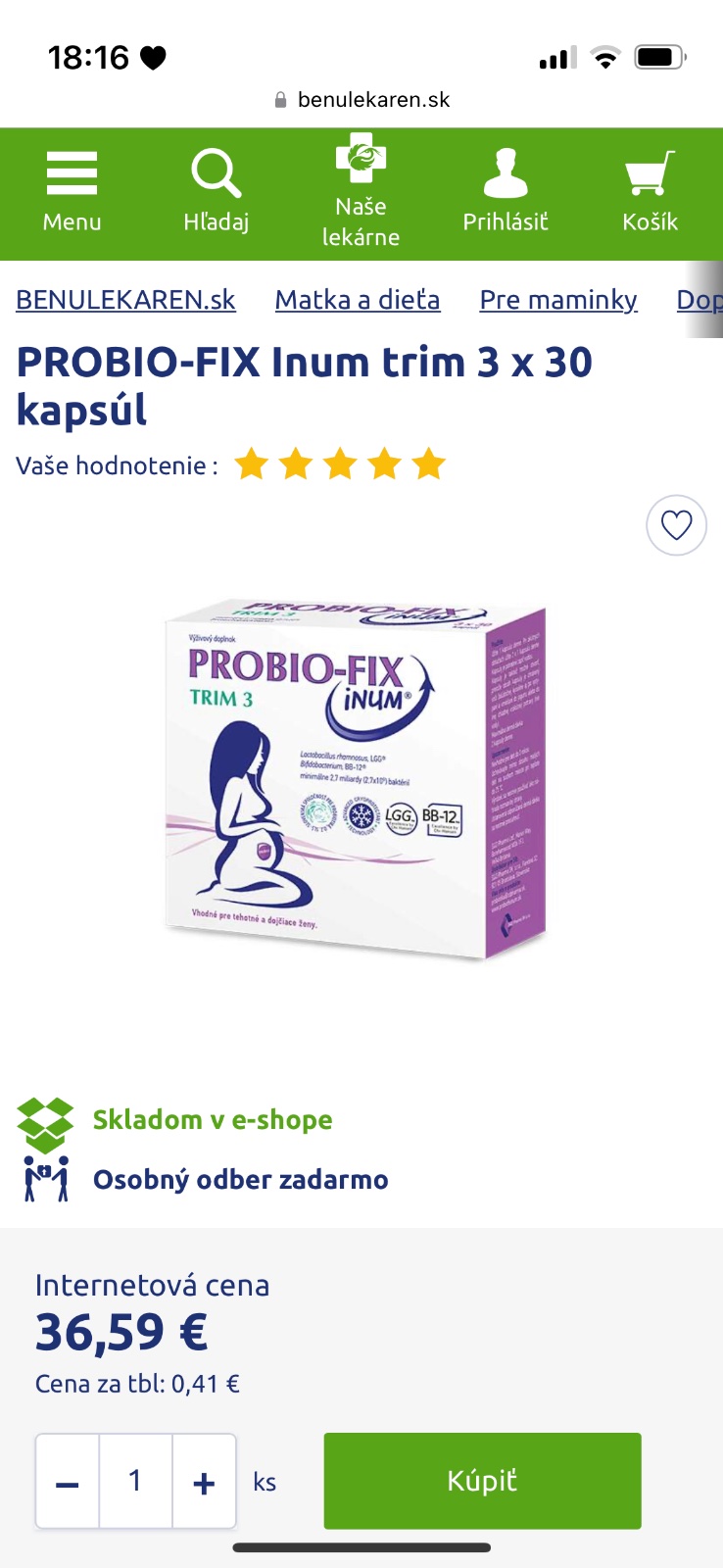Tap Kúpiť to buy the product

(x=482, y=1481)
